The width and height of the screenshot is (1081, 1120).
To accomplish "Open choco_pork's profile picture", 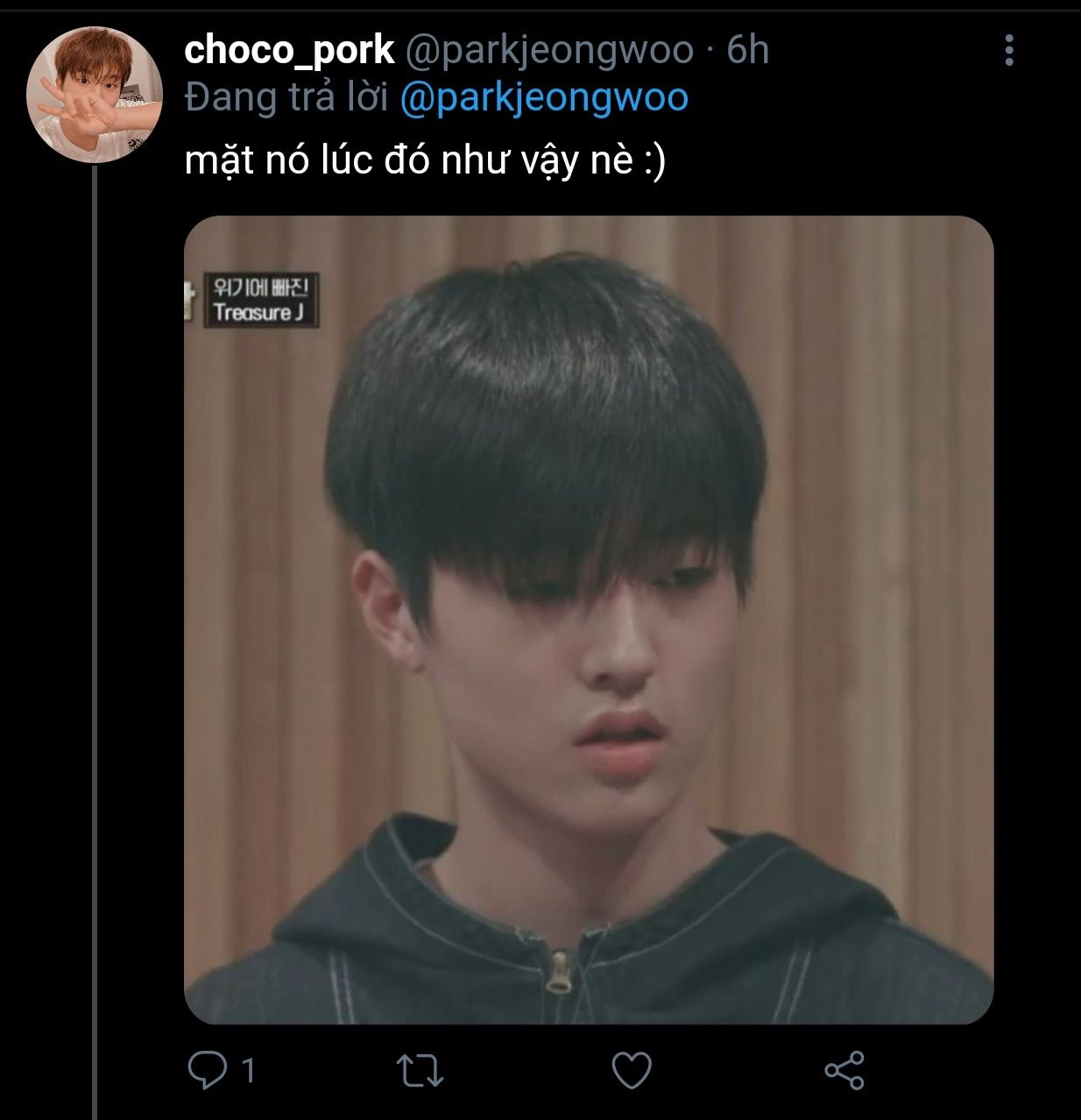I will pyautogui.click(x=94, y=95).
